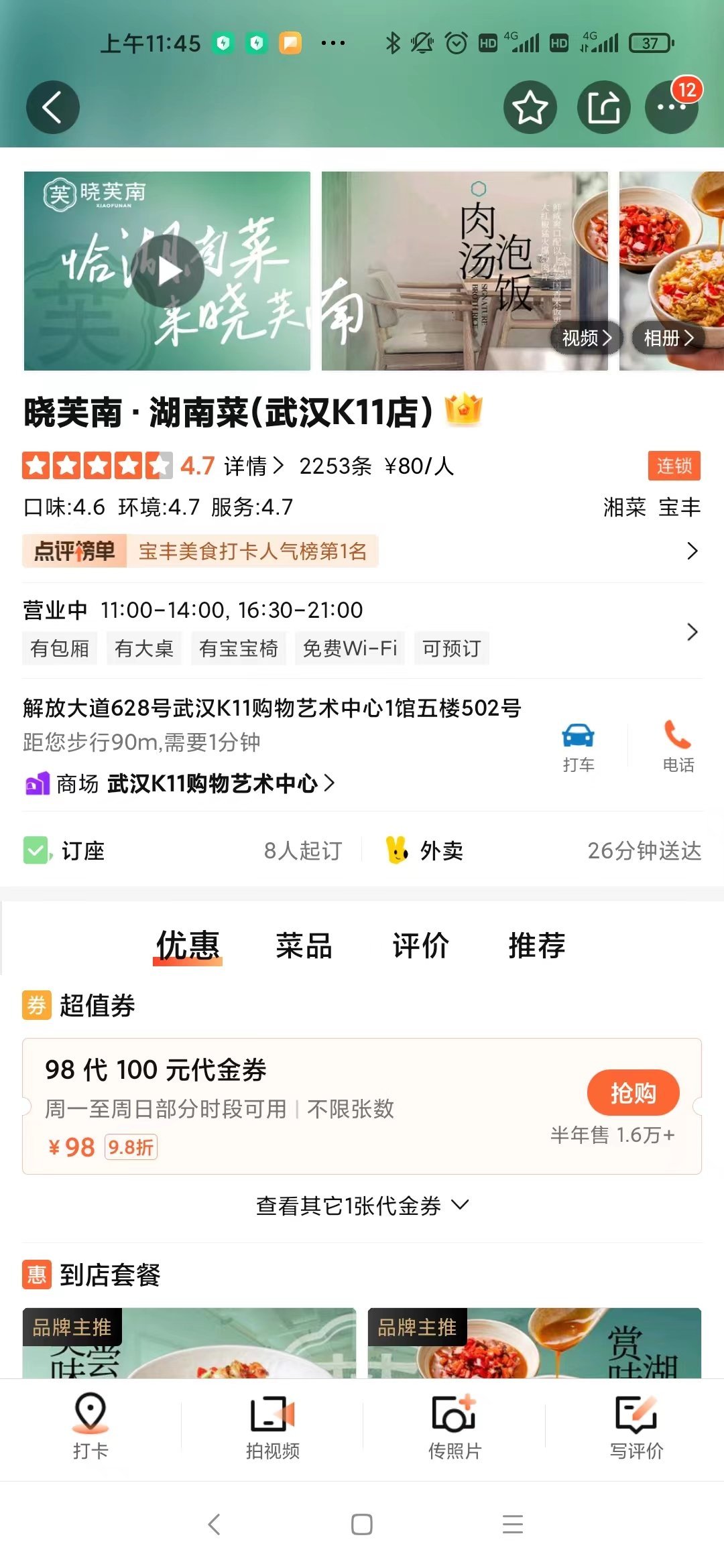Favorite this restaurant with the star icon
Viewport: 724px width, 1568px height.
pyautogui.click(x=530, y=107)
